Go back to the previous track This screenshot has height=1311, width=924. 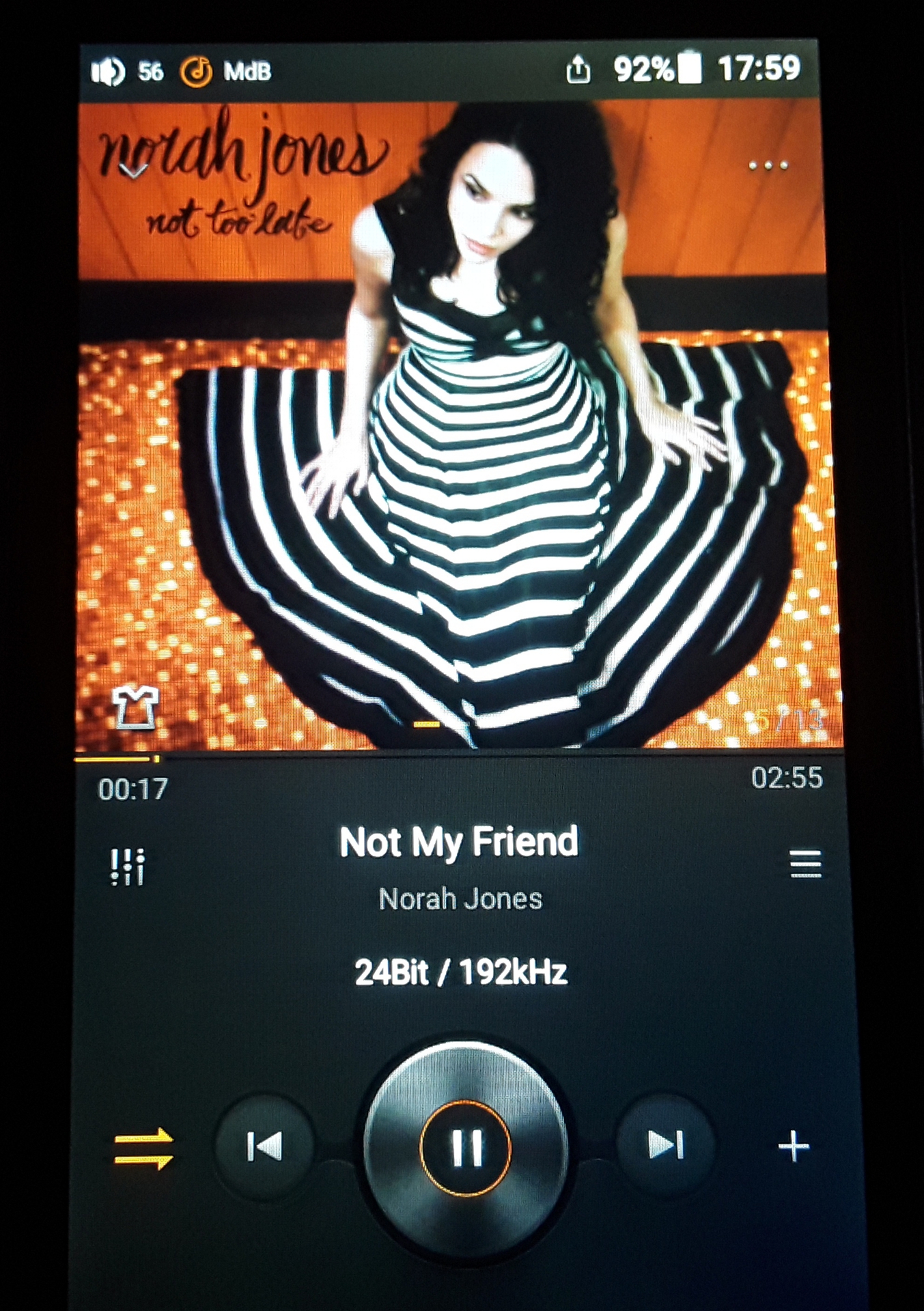point(265,1146)
